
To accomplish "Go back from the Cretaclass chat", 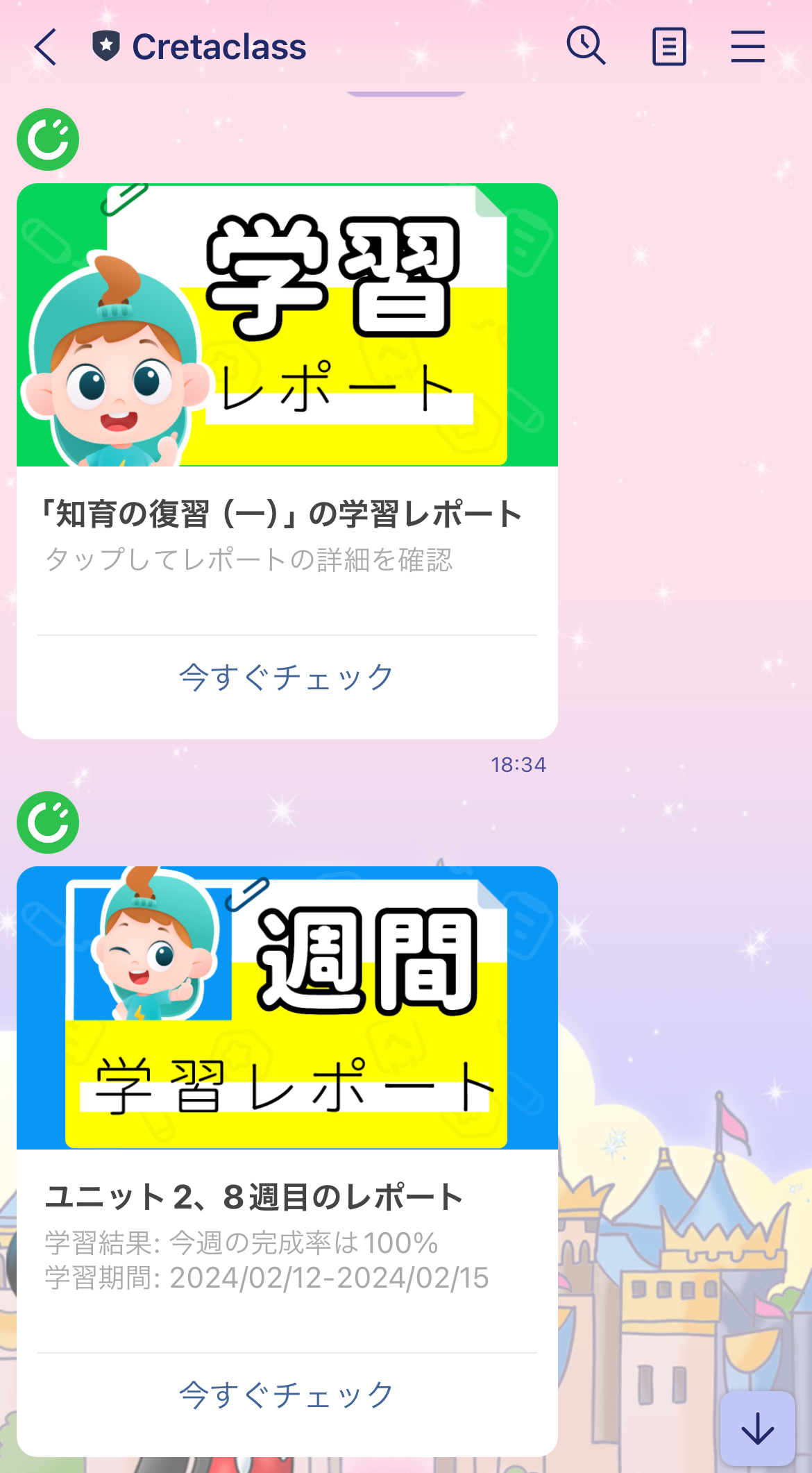I will [46, 47].
